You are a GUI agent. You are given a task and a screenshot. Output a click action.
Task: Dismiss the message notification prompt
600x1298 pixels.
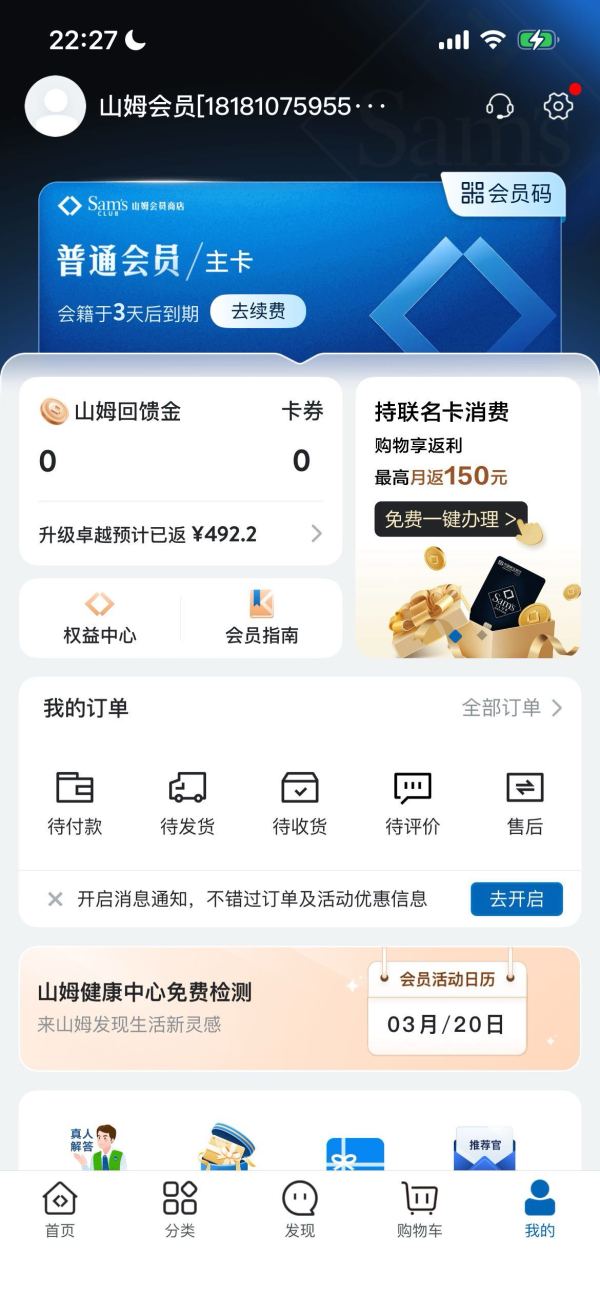pos(55,899)
